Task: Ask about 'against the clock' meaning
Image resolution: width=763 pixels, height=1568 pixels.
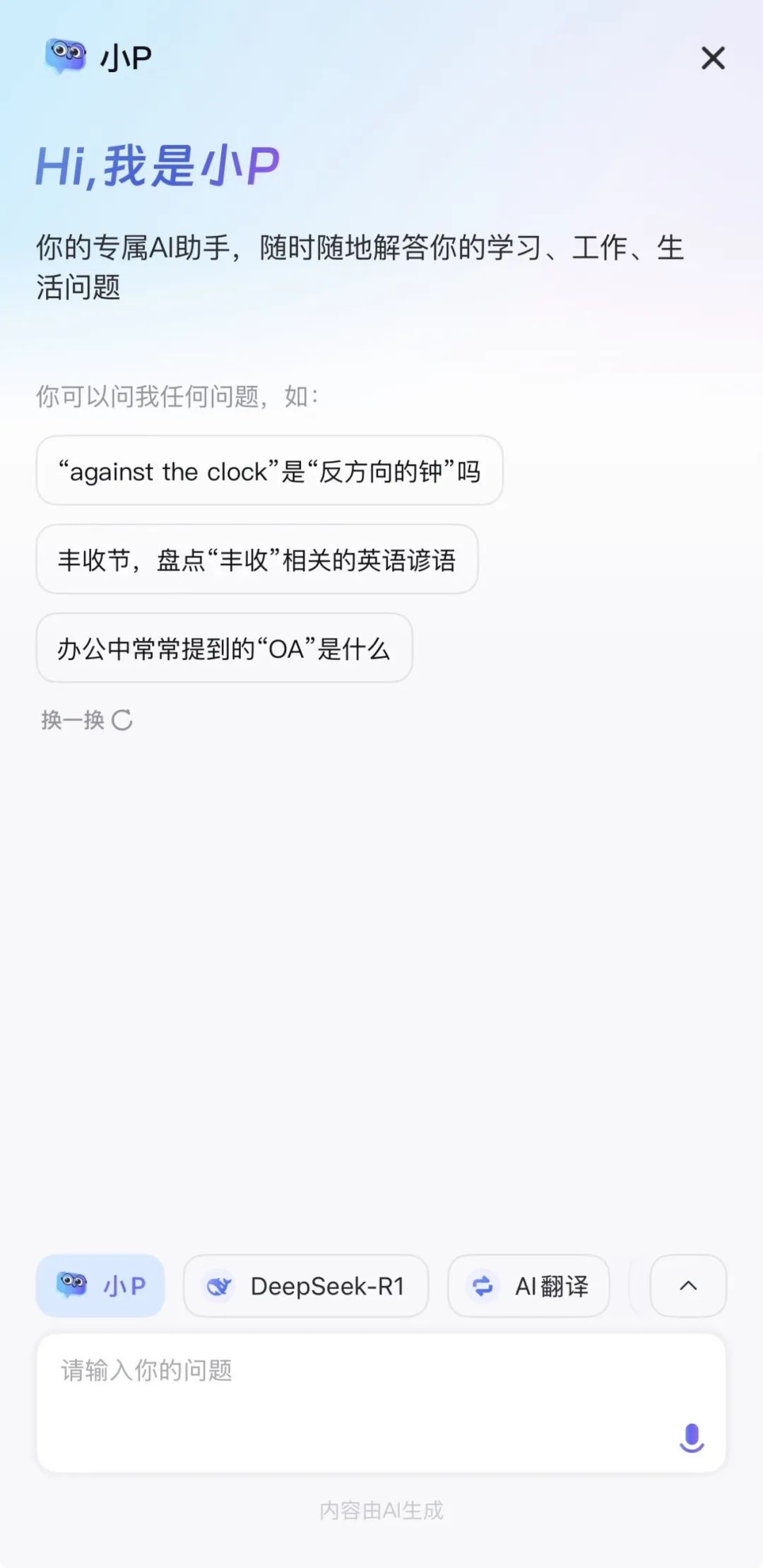Action: pyautogui.click(x=269, y=471)
